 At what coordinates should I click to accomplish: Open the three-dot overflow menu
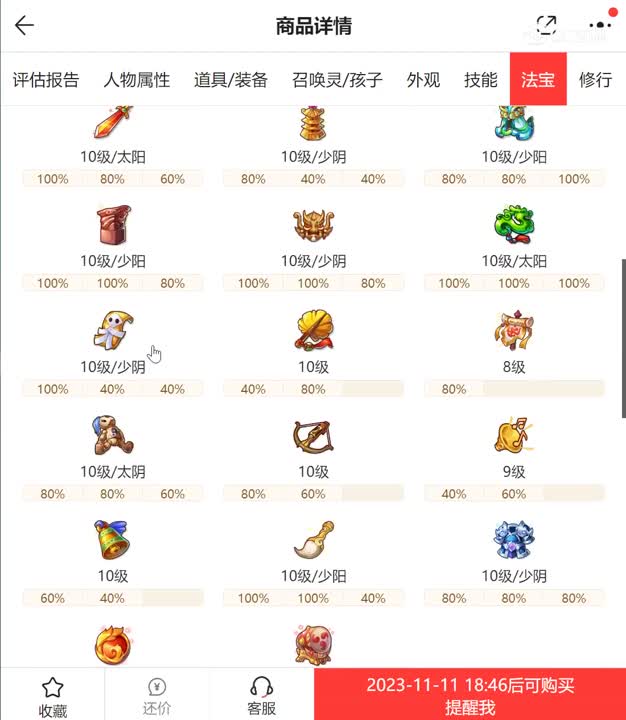pos(600,26)
